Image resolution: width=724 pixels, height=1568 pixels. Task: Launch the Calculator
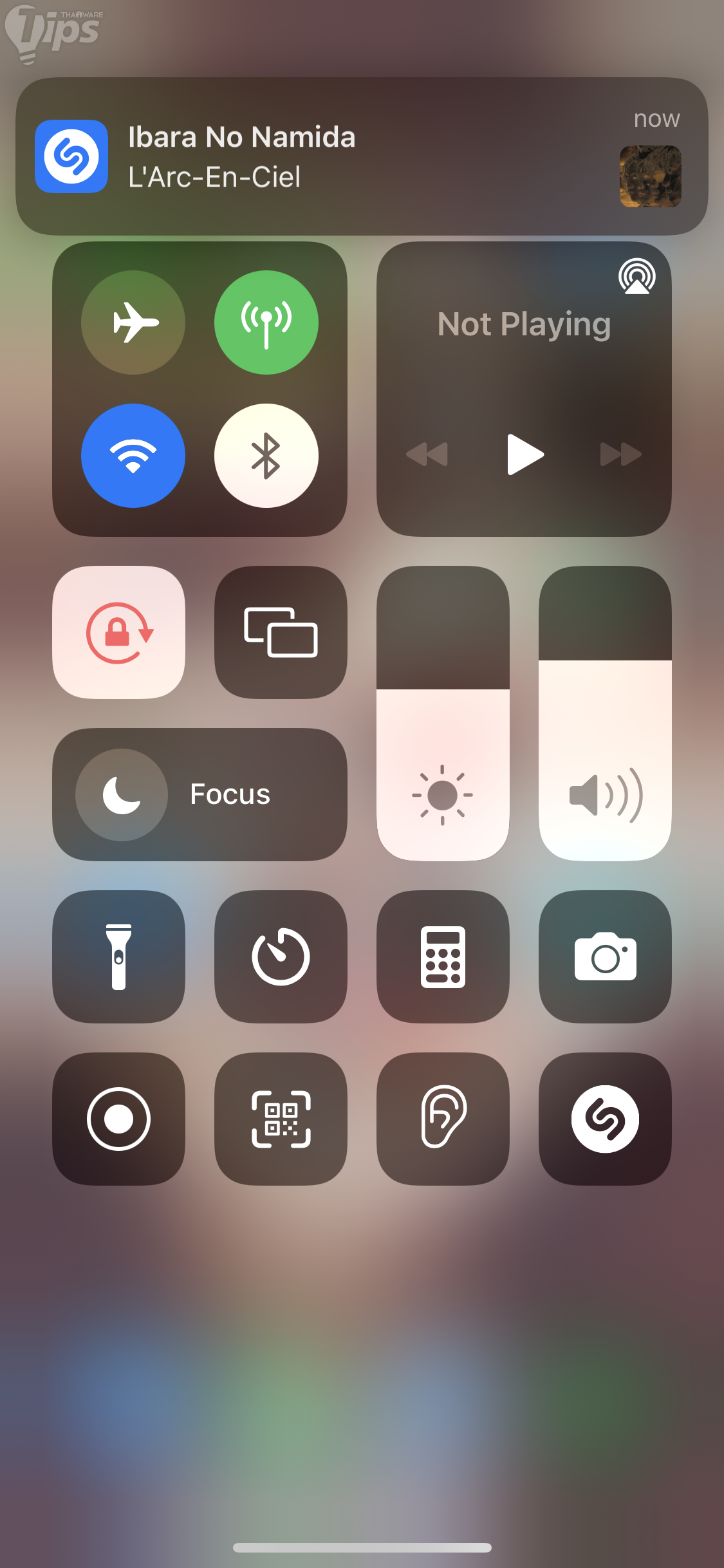443,957
